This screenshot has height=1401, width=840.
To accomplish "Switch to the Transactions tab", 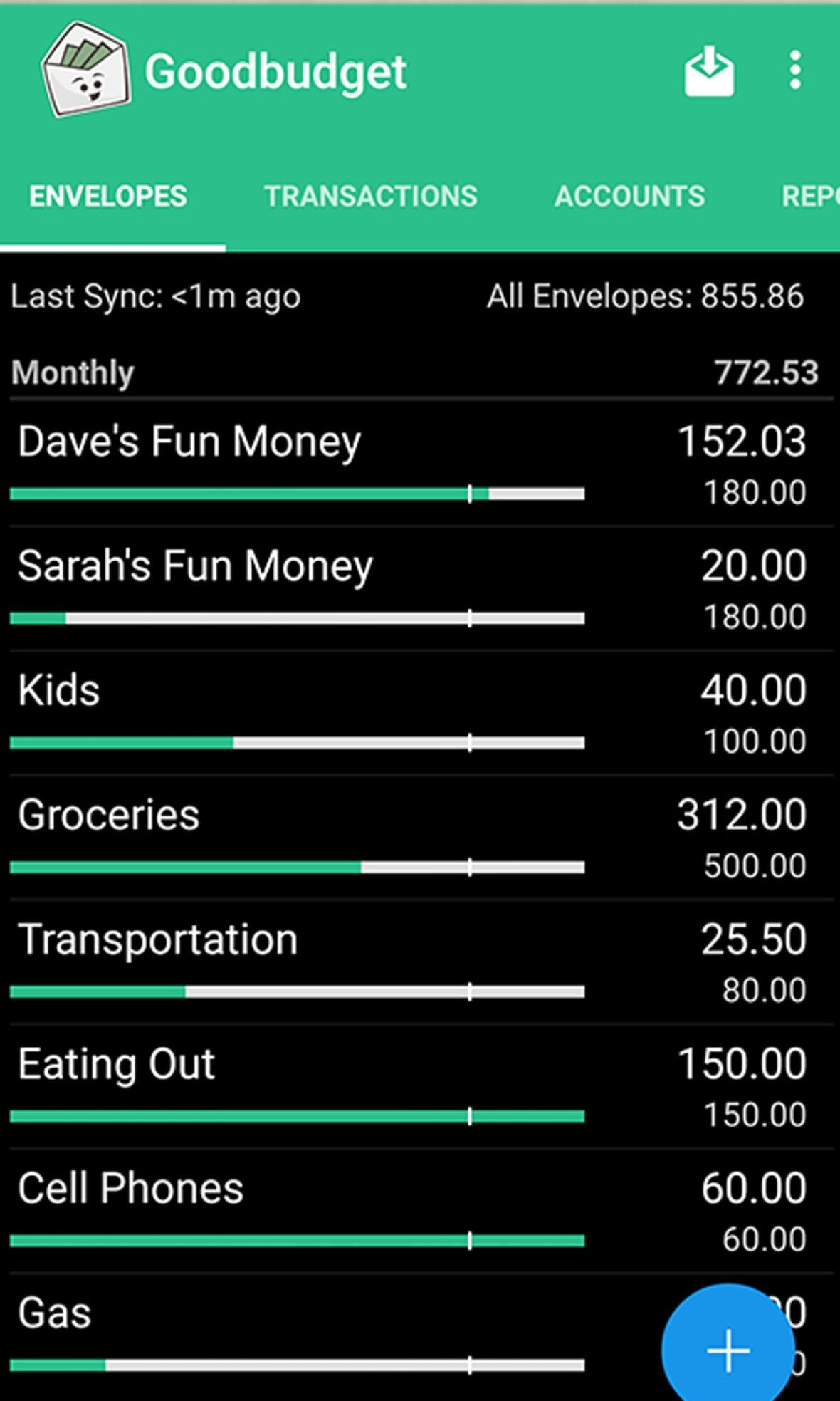I will 371,197.
